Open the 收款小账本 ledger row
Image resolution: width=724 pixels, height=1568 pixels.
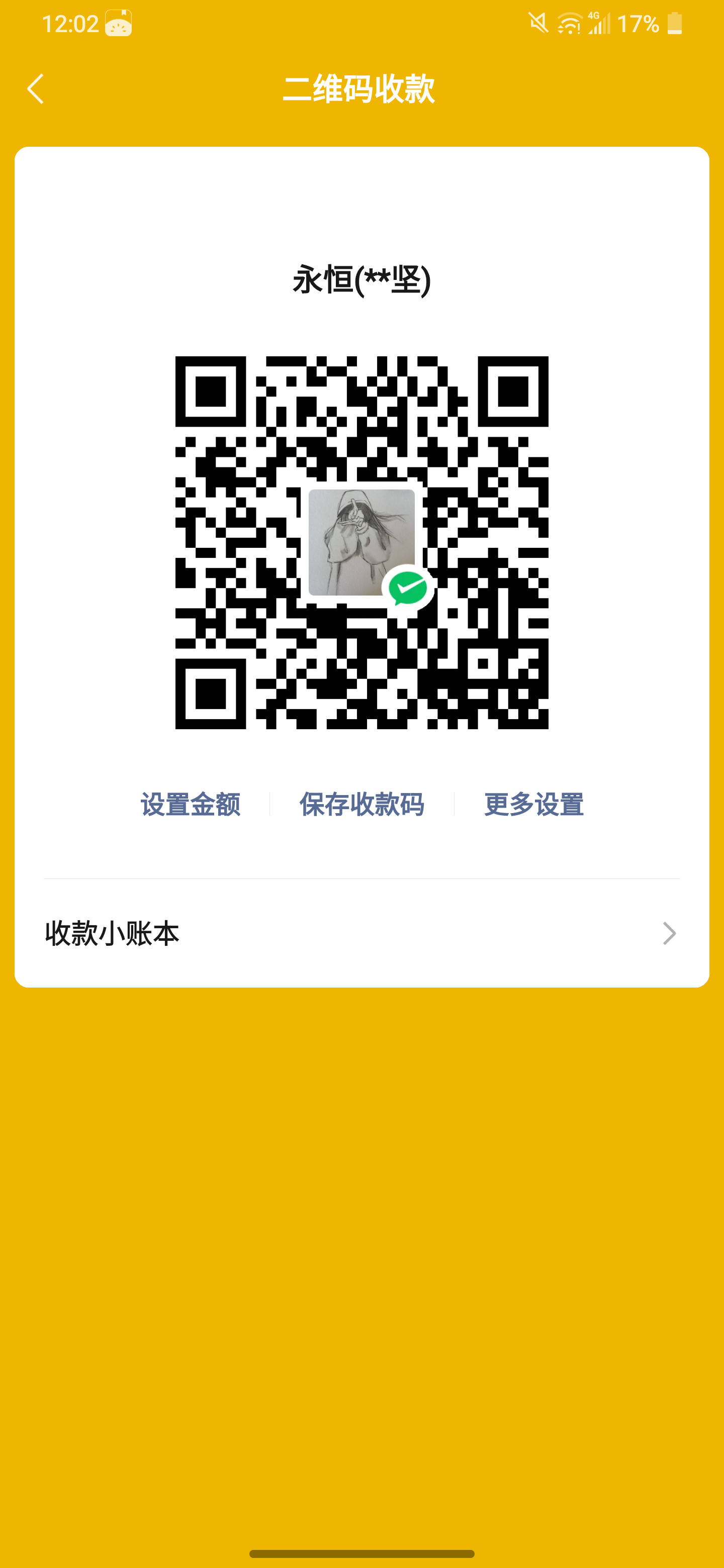click(361, 933)
